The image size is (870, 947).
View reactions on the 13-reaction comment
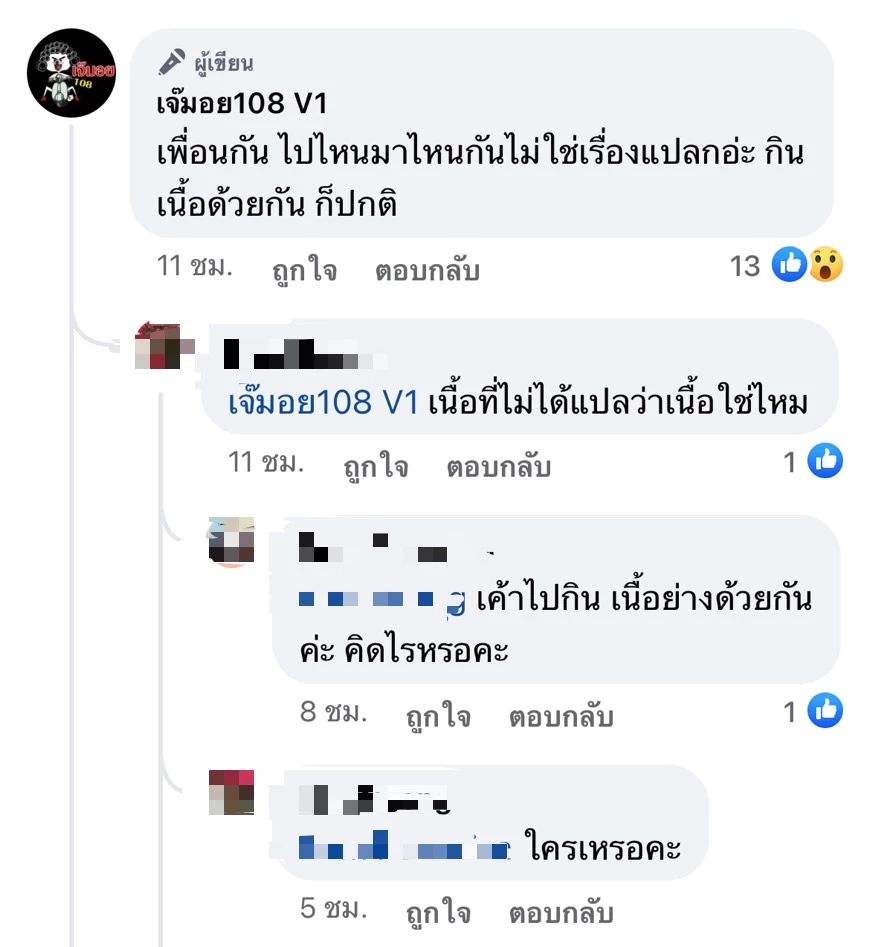pos(806,265)
